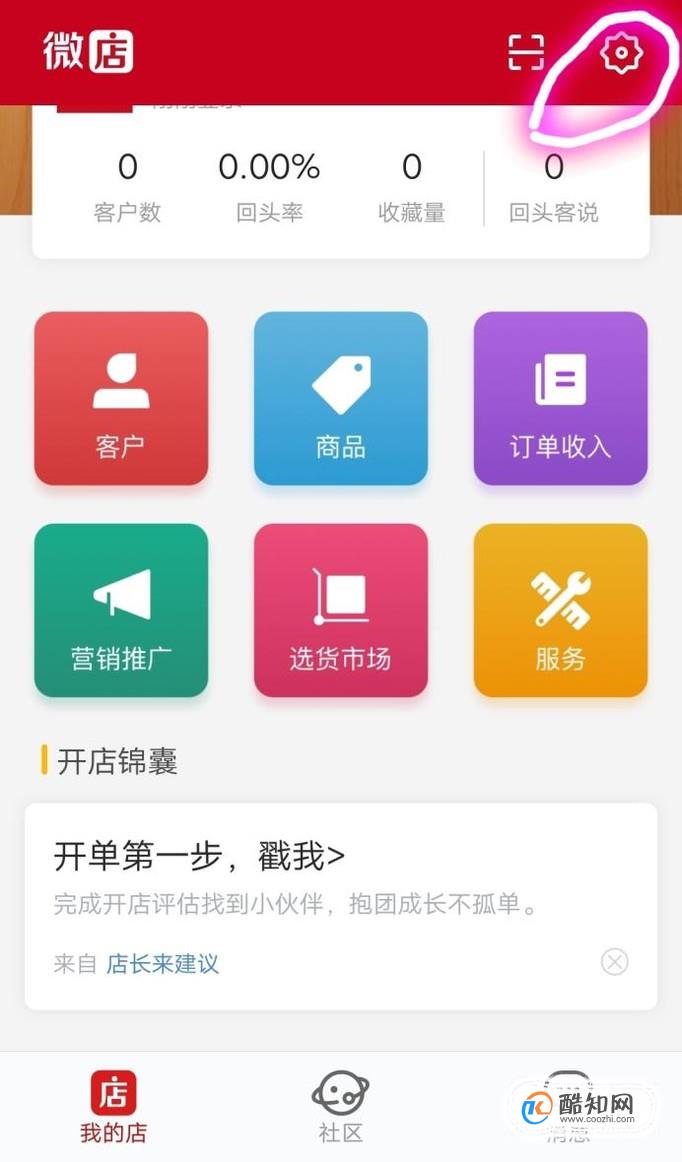
Task: Open the 营销推广 tile
Action: coord(121,610)
